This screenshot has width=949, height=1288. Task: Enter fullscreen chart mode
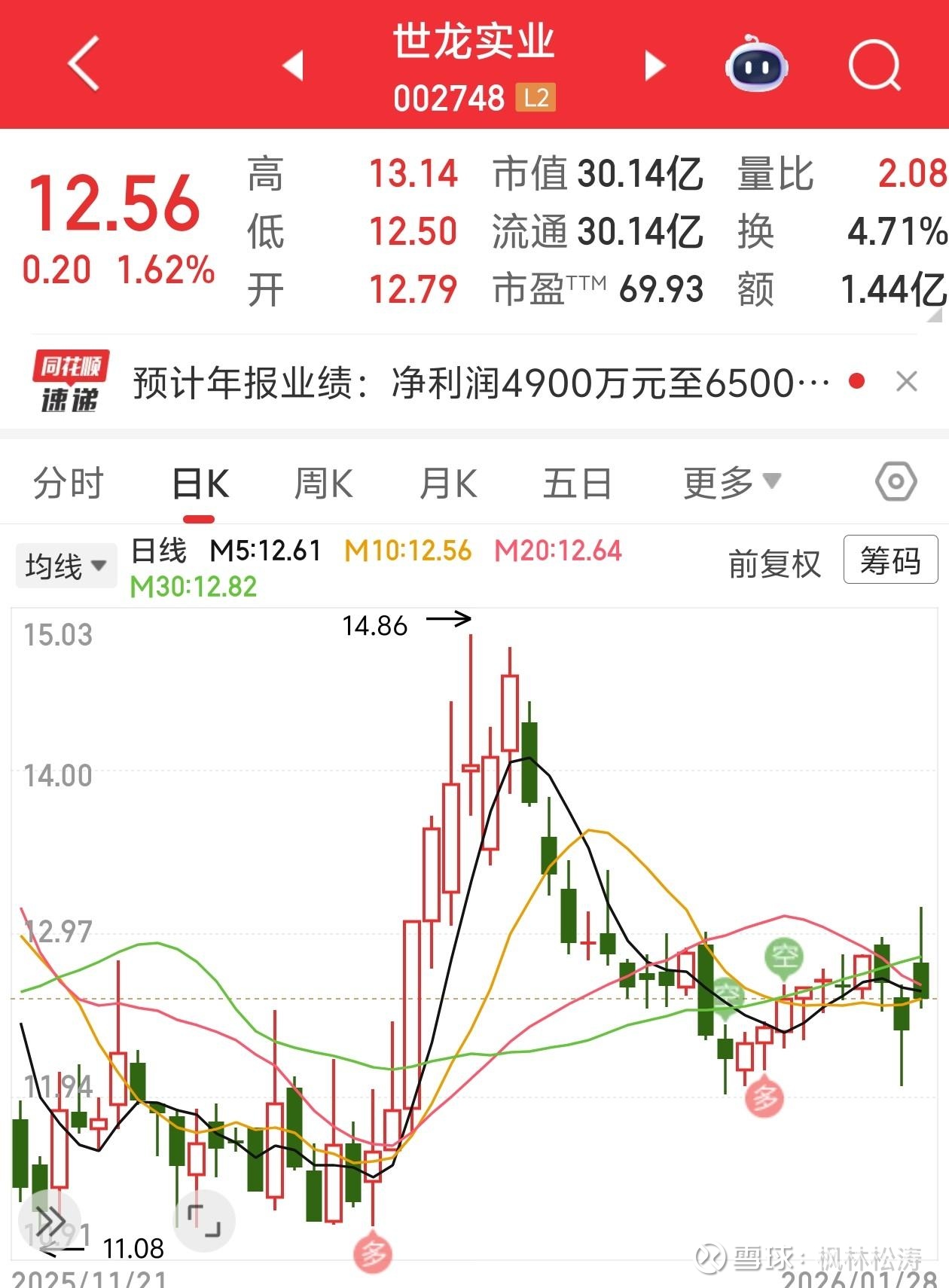204,1221
